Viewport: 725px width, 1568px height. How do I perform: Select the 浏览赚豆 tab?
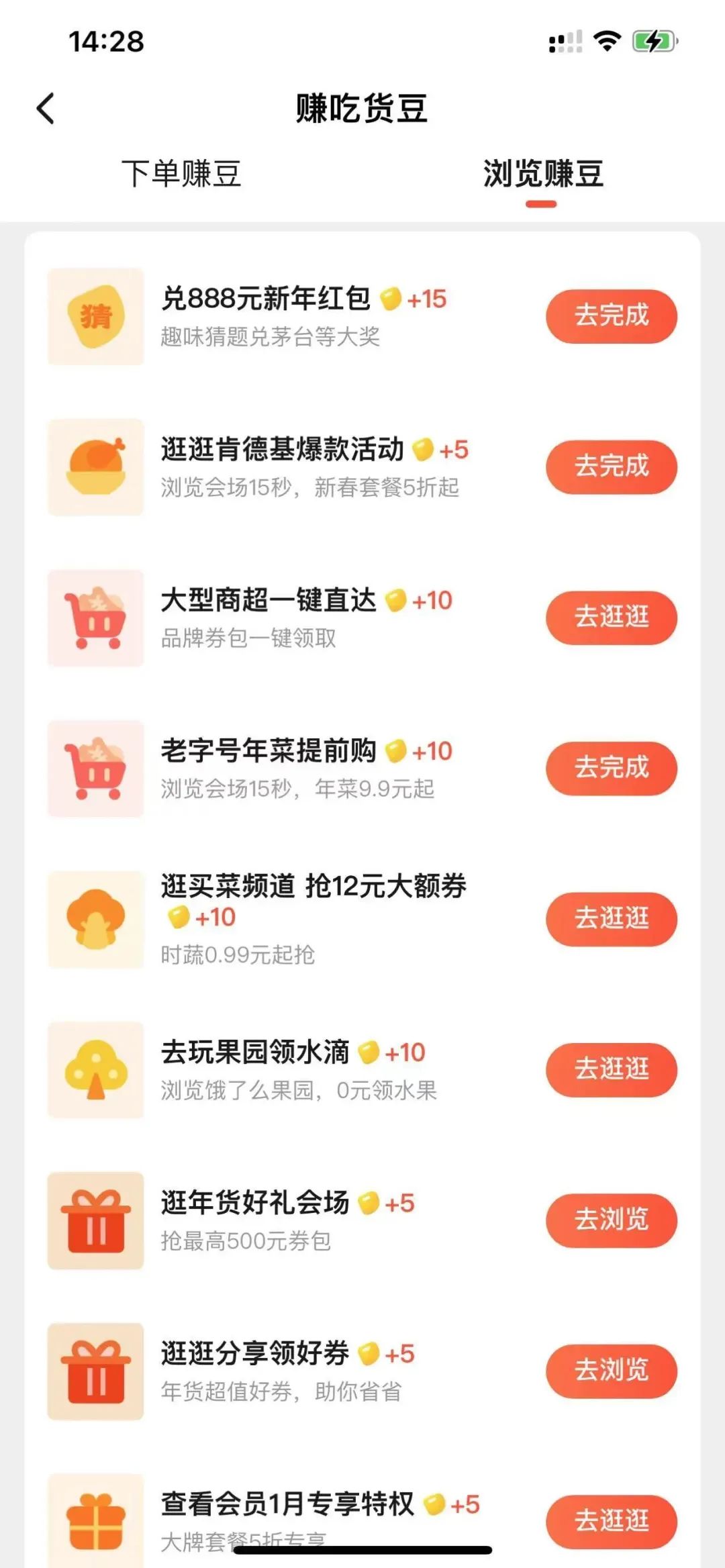pos(542,174)
